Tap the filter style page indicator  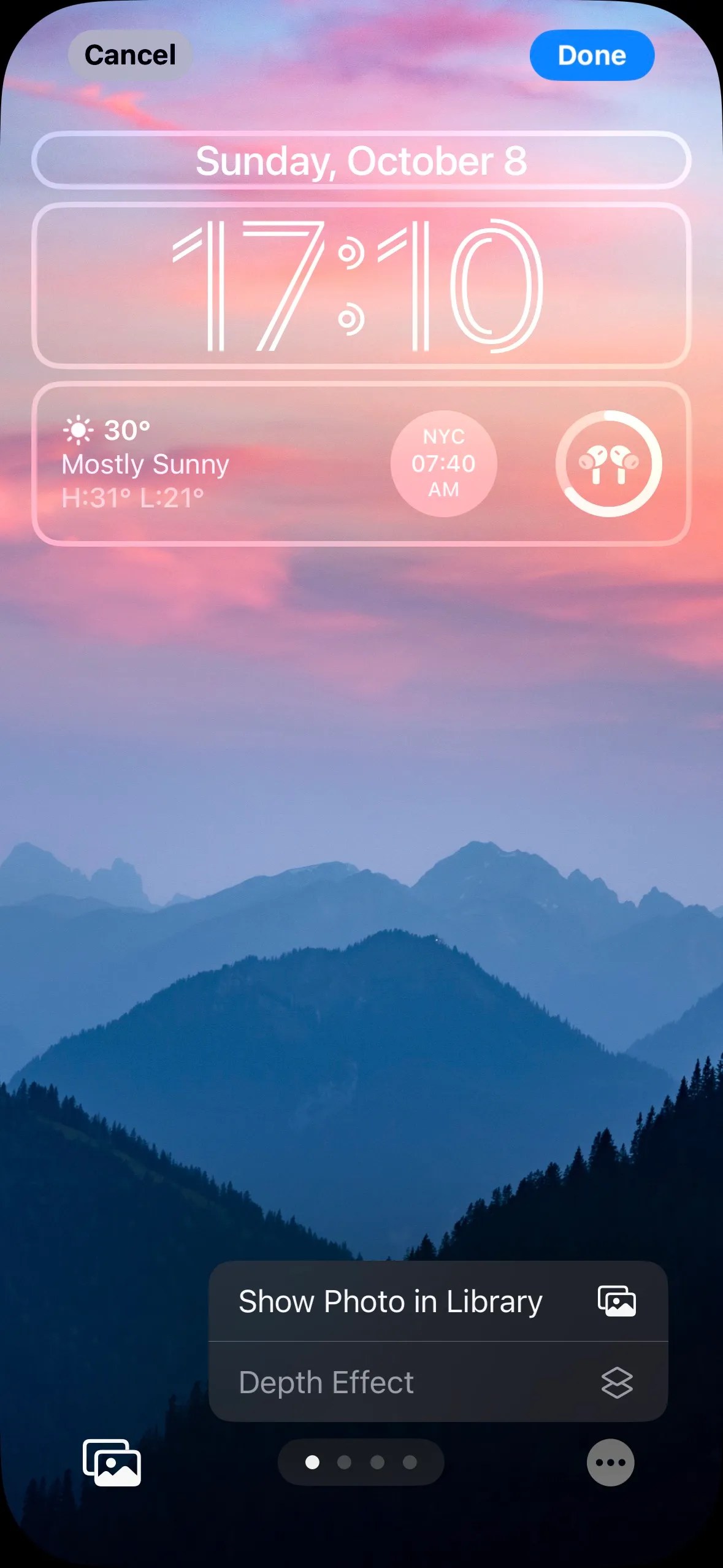(361, 1462)
